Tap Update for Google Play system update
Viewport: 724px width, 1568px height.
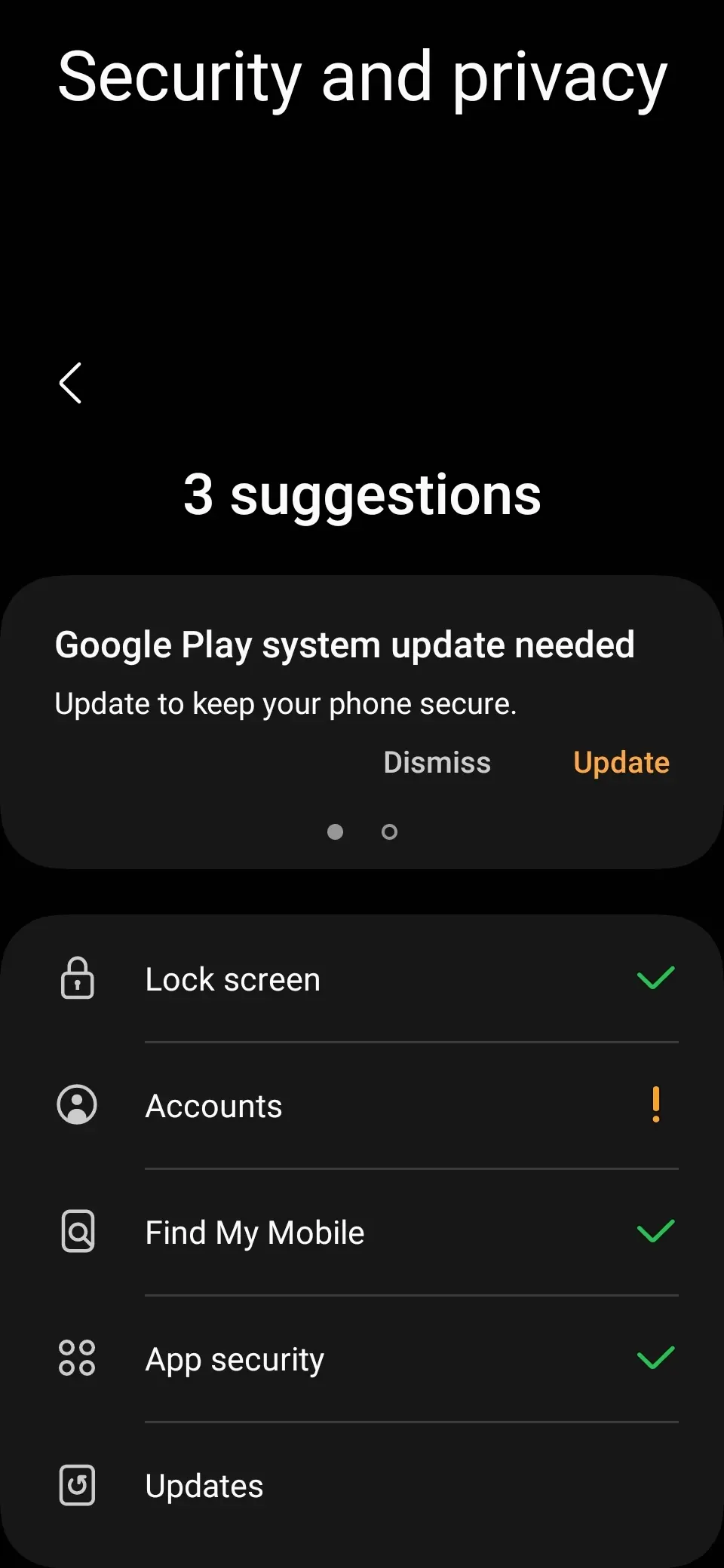[x=621, y=763]
